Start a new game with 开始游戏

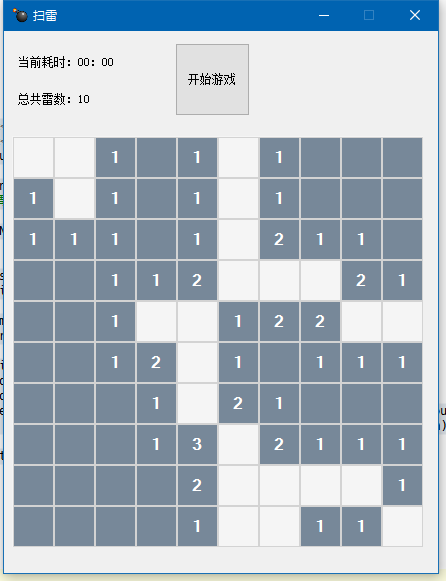coord(212,79)
